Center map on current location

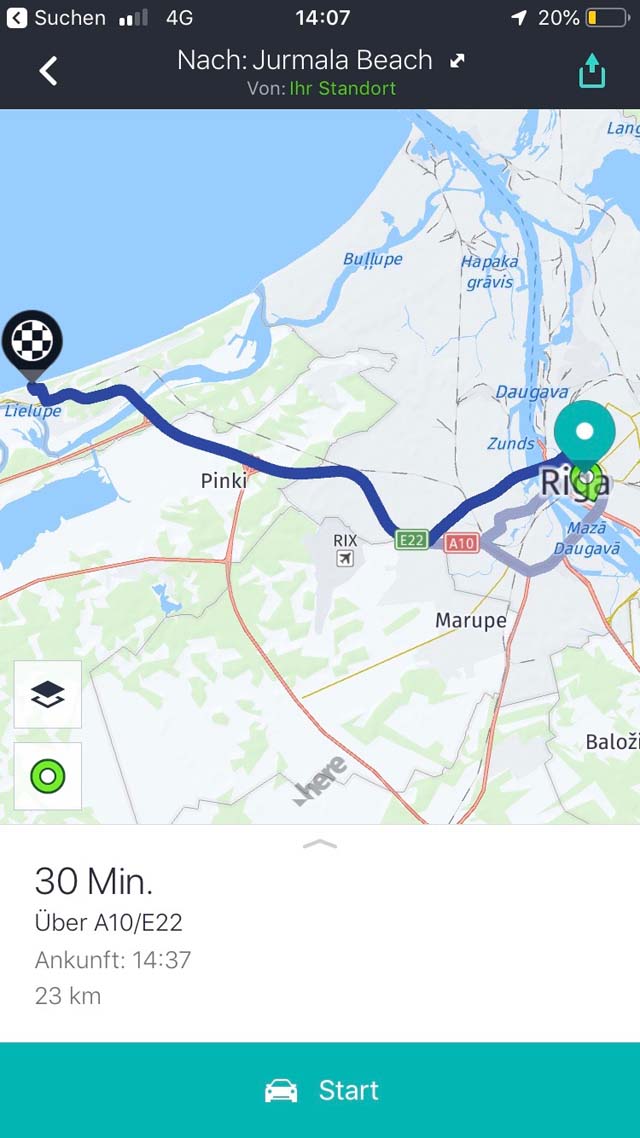(48, 776)
